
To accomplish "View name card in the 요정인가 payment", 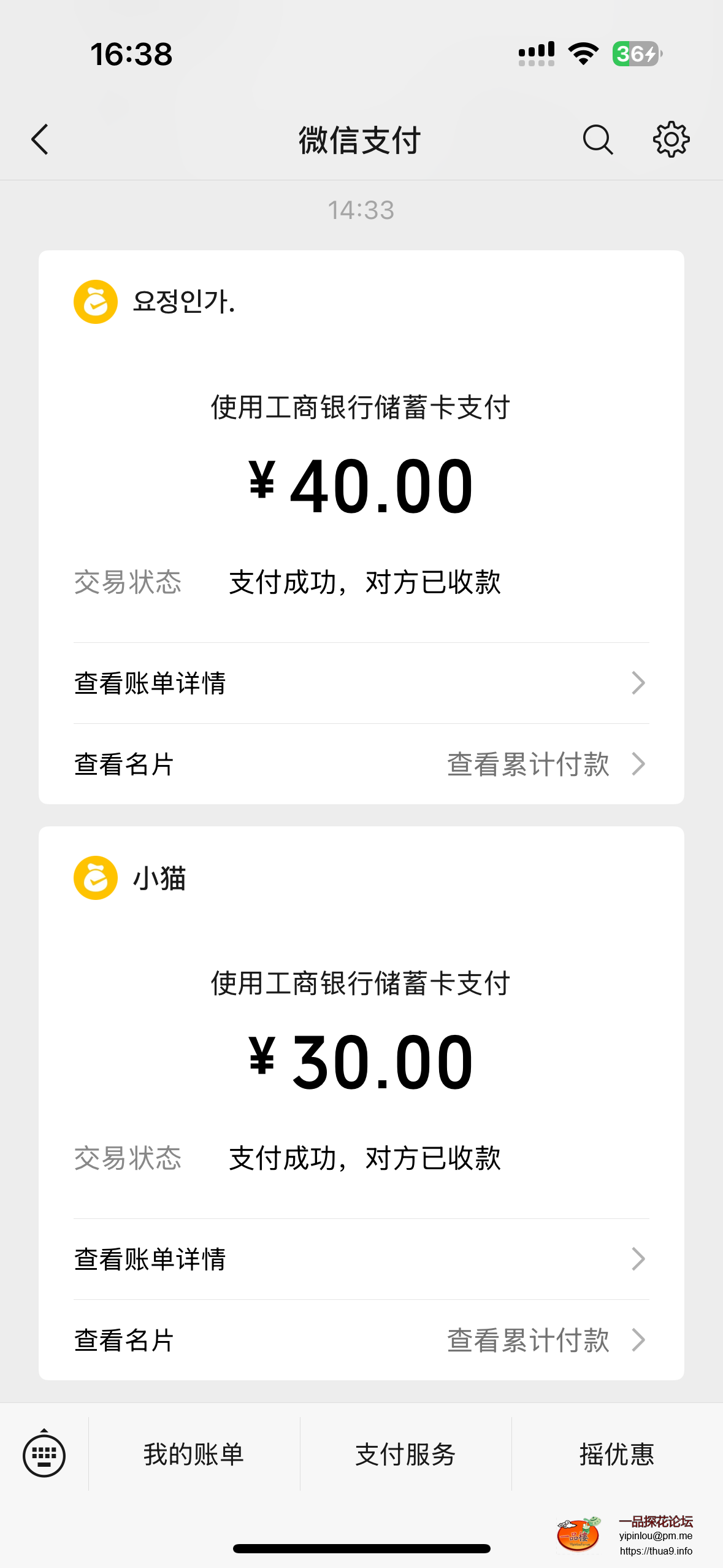I will pyautogui.click(x=124, y=764).
